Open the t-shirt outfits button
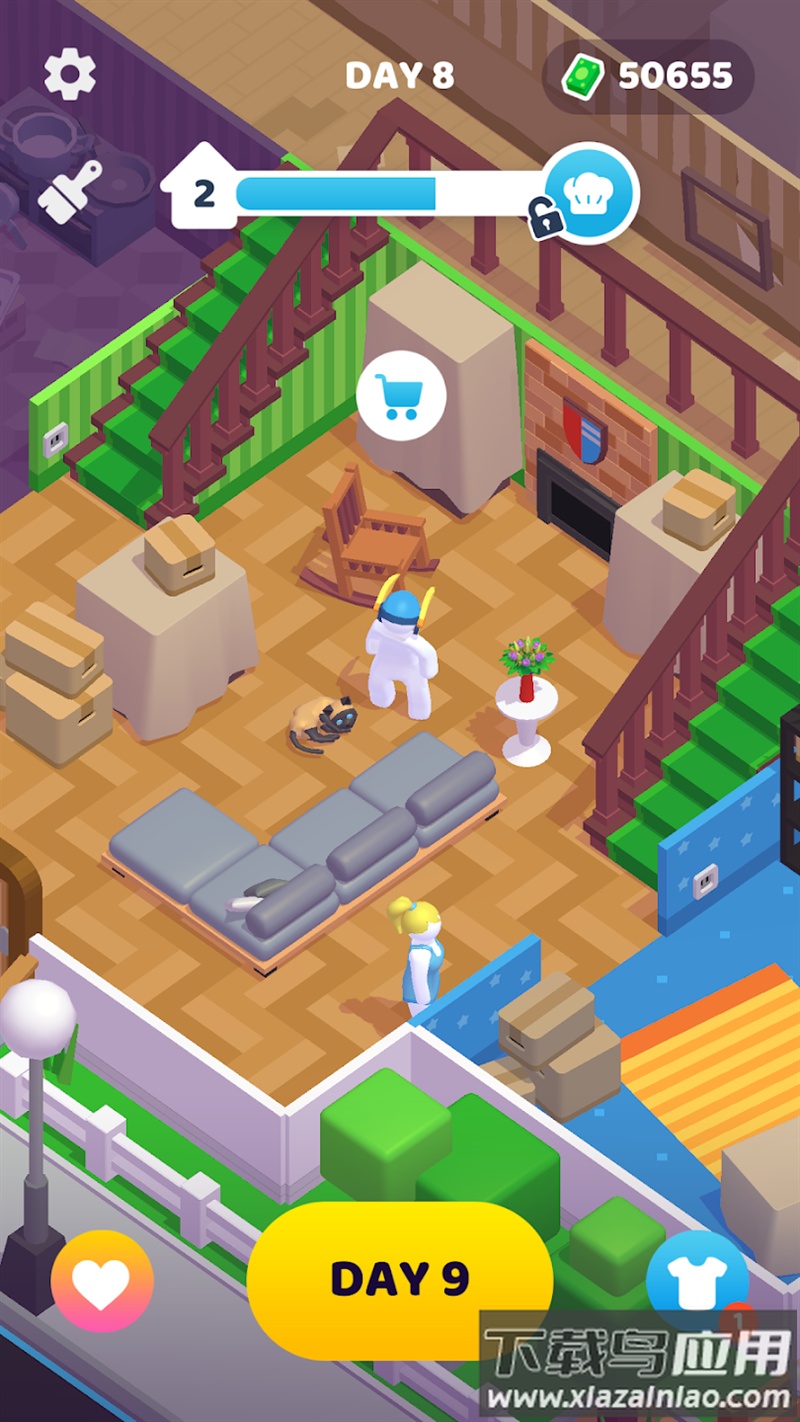 [x=696, y=1279]
